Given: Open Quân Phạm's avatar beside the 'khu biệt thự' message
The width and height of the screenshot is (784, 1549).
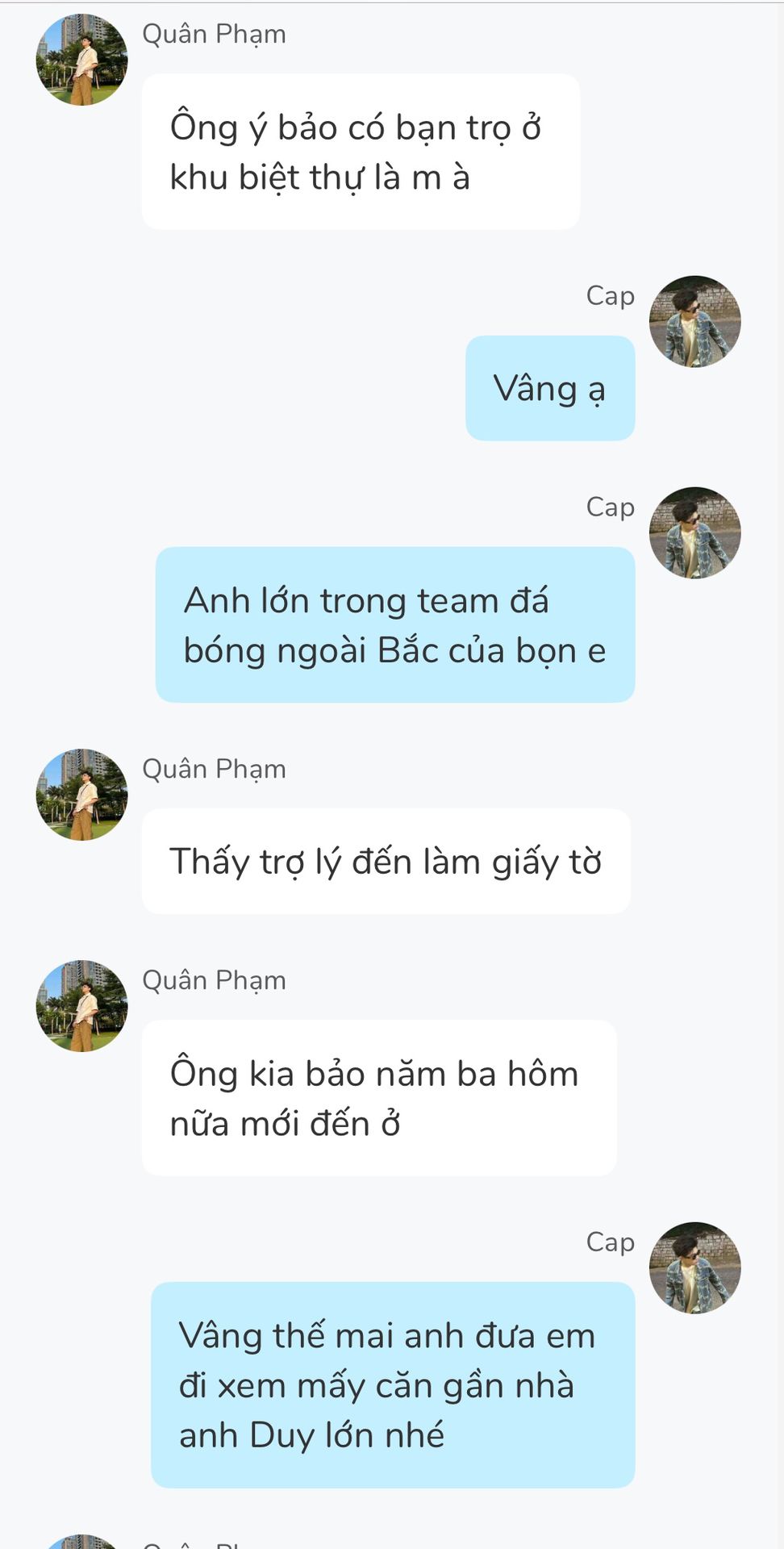Looking at the screenshot, I should coord(81,60).
